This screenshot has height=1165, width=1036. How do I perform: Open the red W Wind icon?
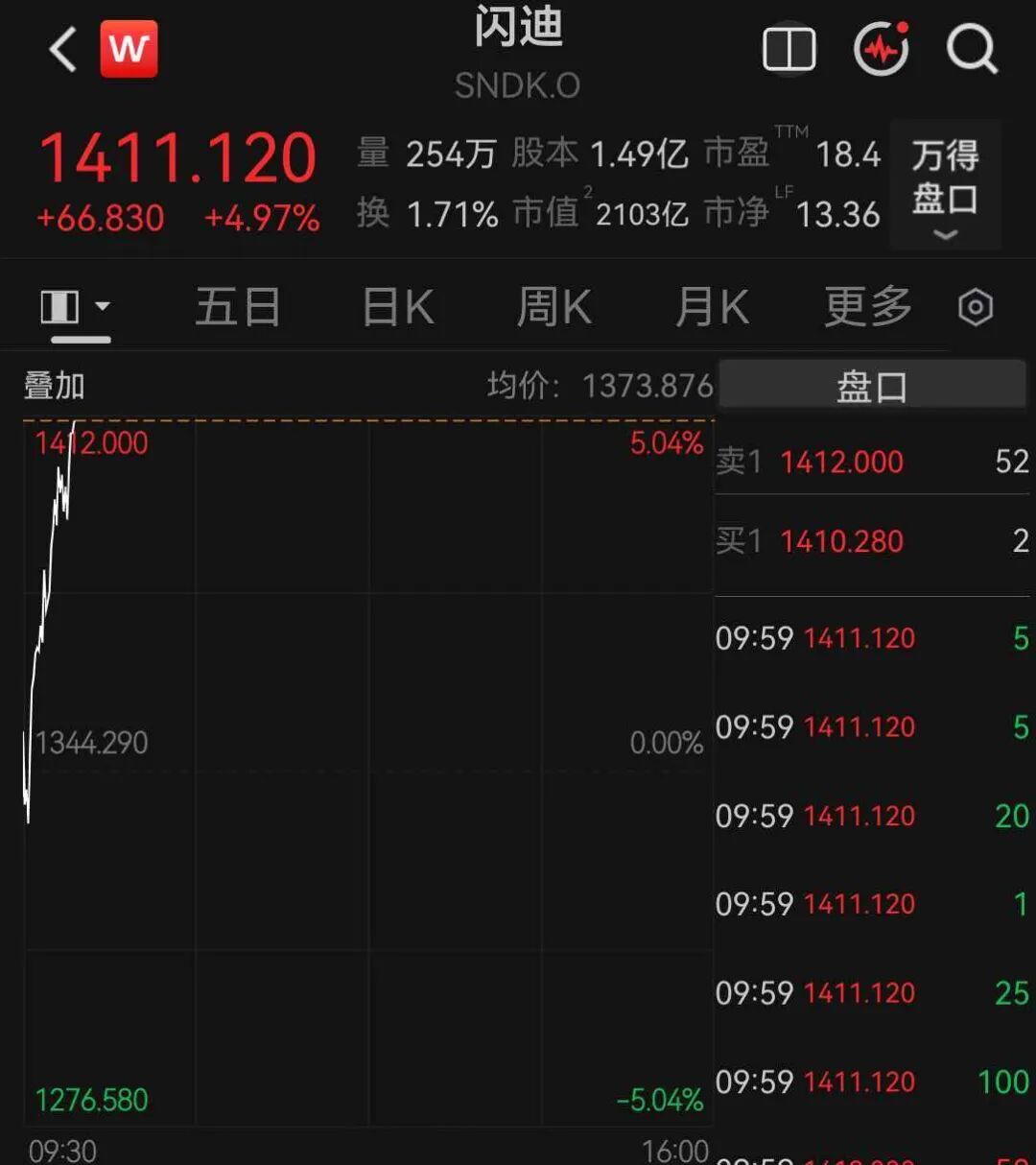129,49
